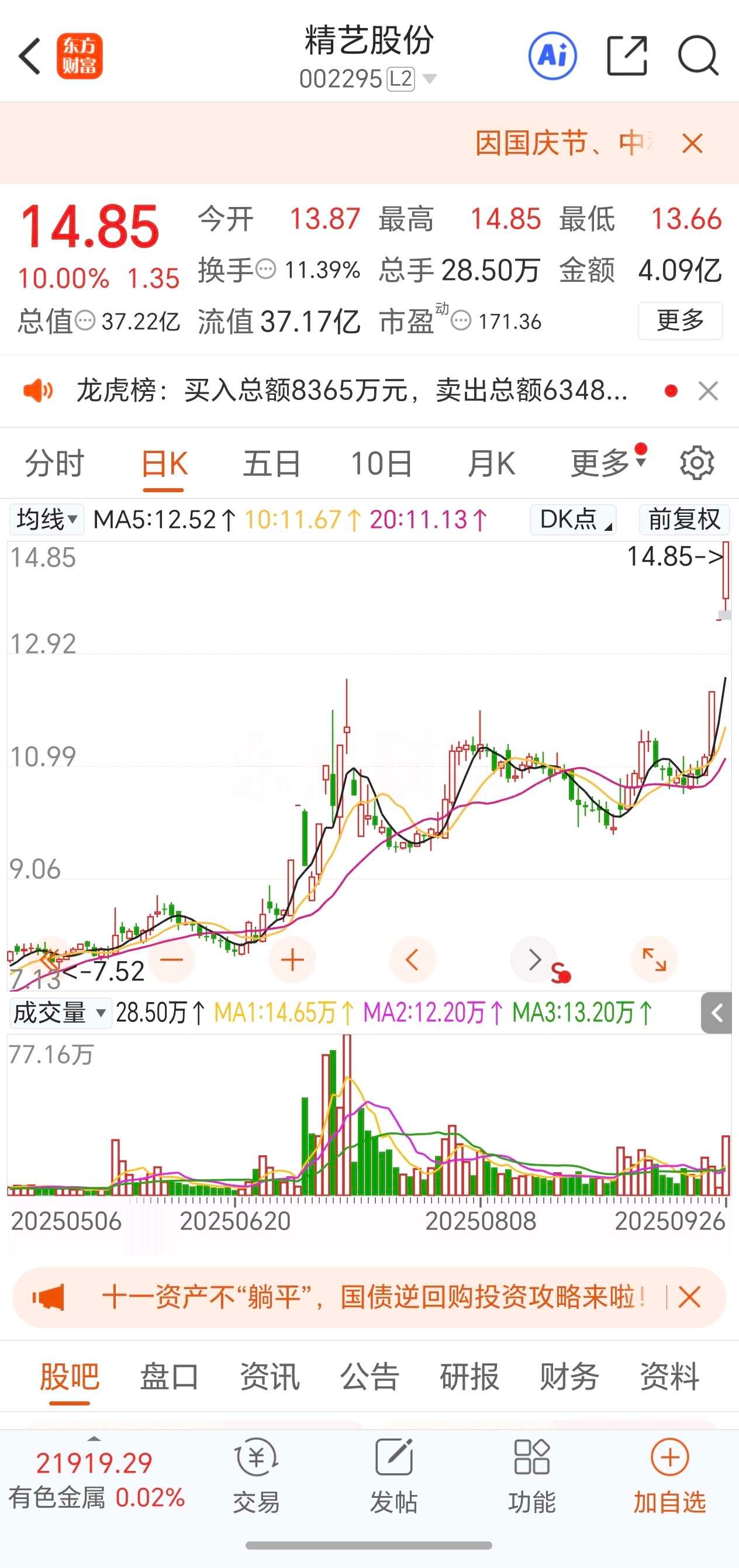The width and height of the screenshot is (739, 1568).
Task: Open the 成交量 indicator selector
Action: point(60,1013)
